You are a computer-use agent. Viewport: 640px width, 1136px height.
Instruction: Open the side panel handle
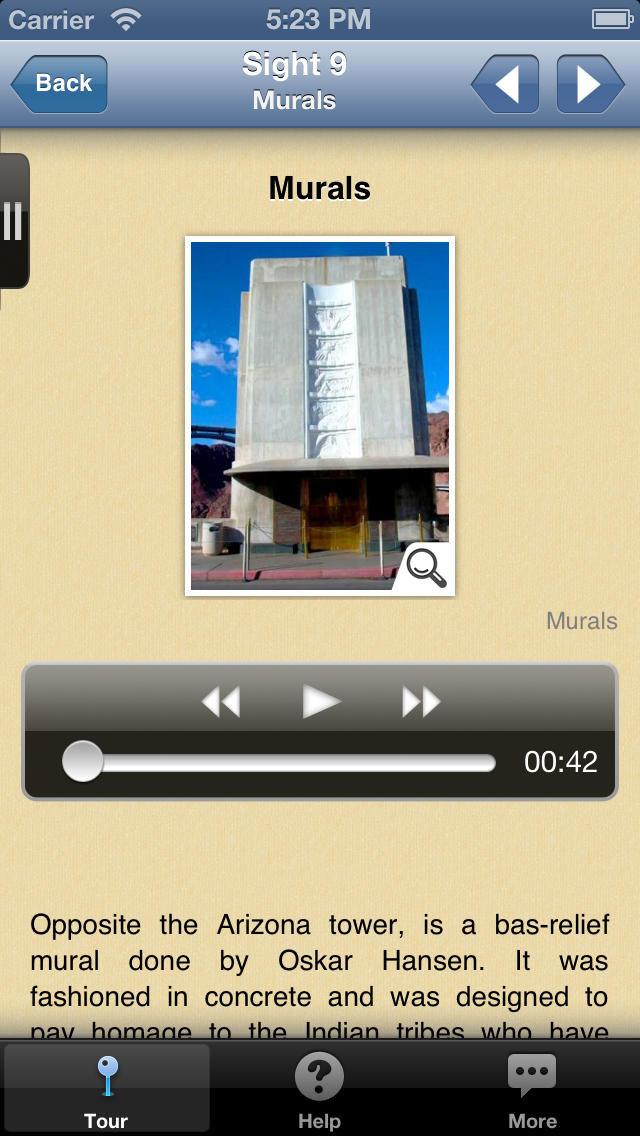point(14,220)
